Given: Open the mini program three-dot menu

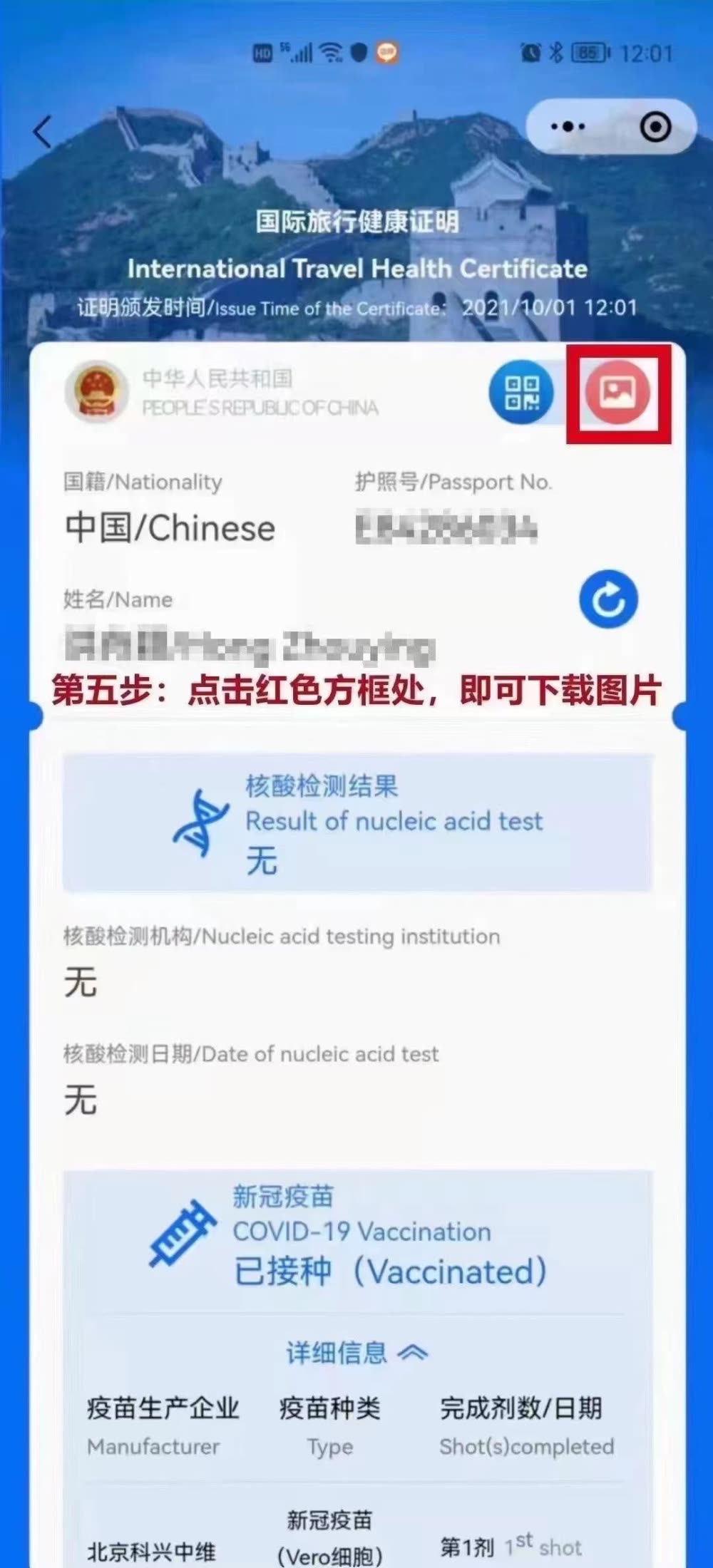Looking at the screenshot, I should (568, 127).
